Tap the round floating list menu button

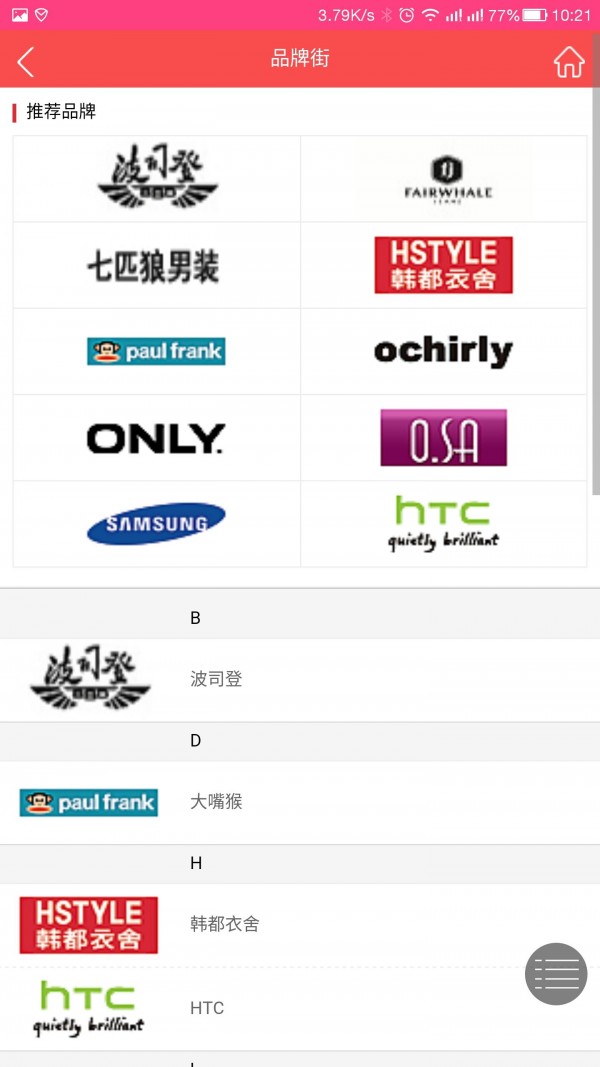556,974
